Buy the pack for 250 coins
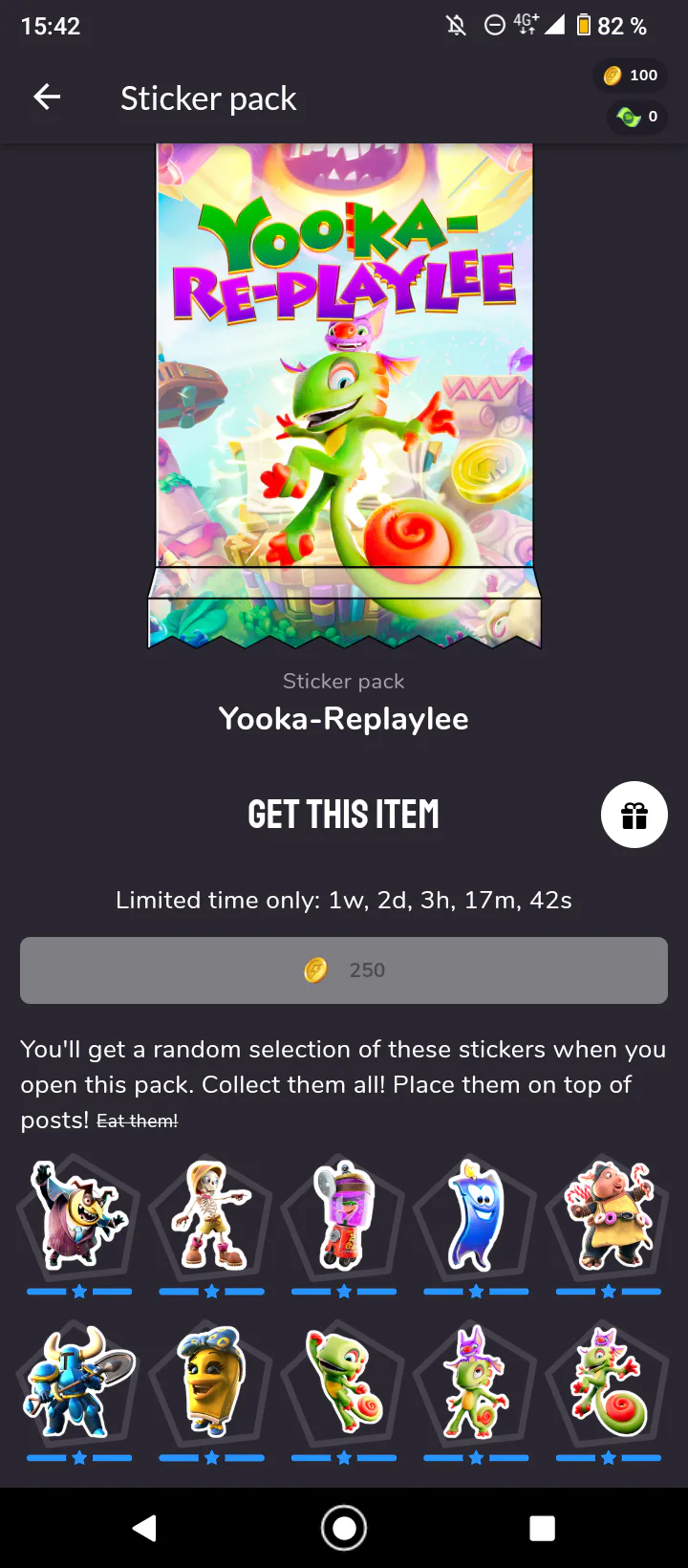 point(344,970)
